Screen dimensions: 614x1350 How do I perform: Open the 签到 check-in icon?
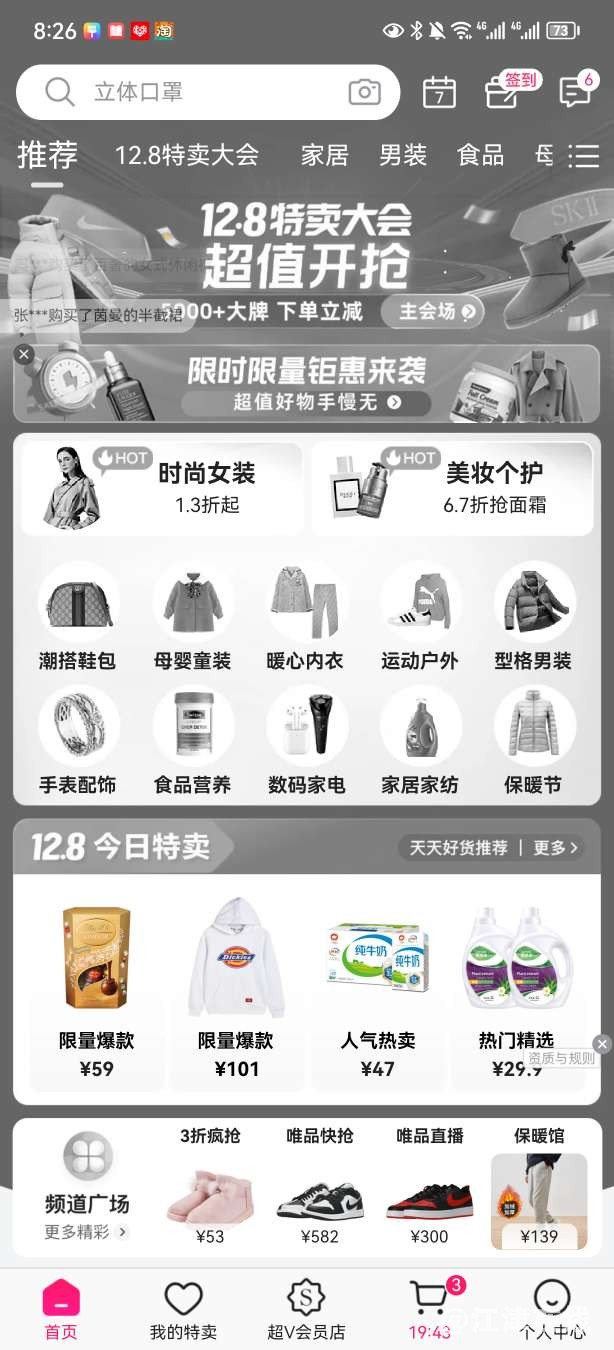click(504, 91)
